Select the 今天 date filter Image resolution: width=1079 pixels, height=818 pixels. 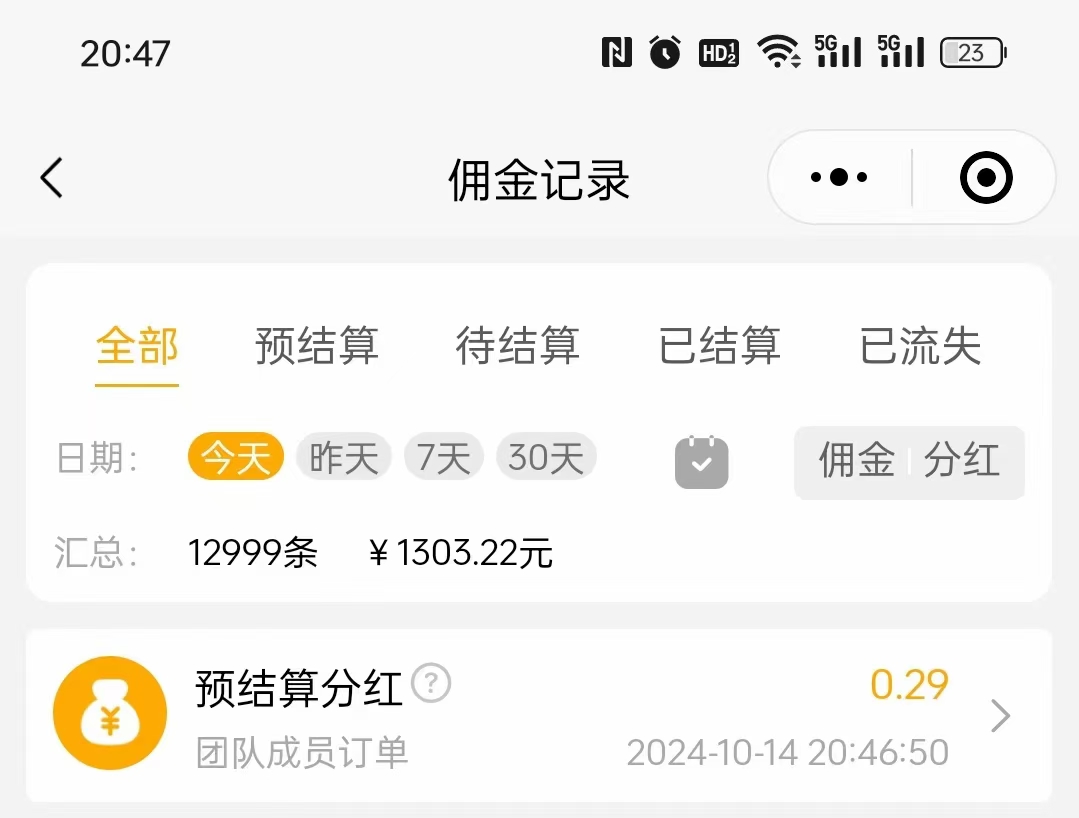236,459
